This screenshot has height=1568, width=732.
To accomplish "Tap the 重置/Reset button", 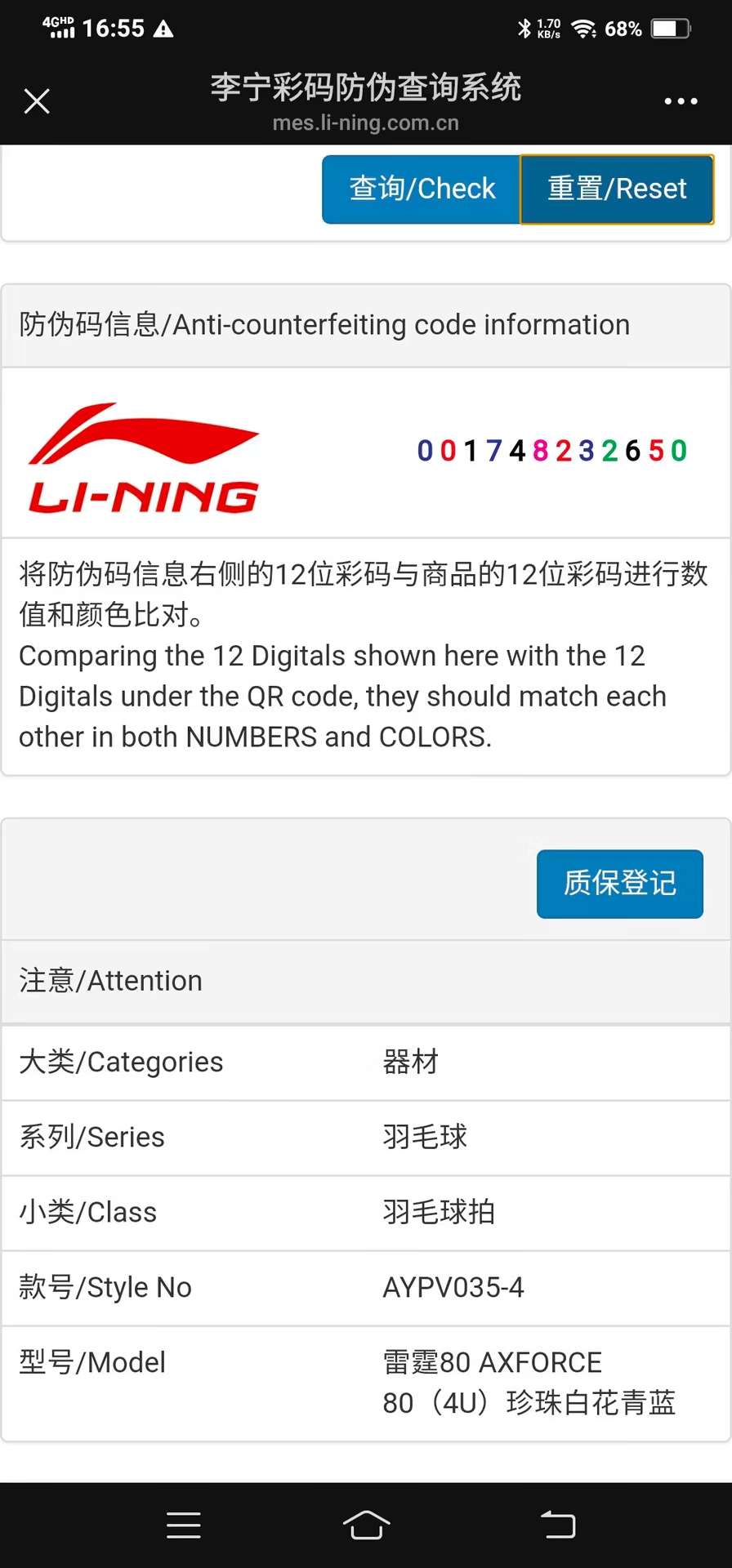I will coord(617,189).
